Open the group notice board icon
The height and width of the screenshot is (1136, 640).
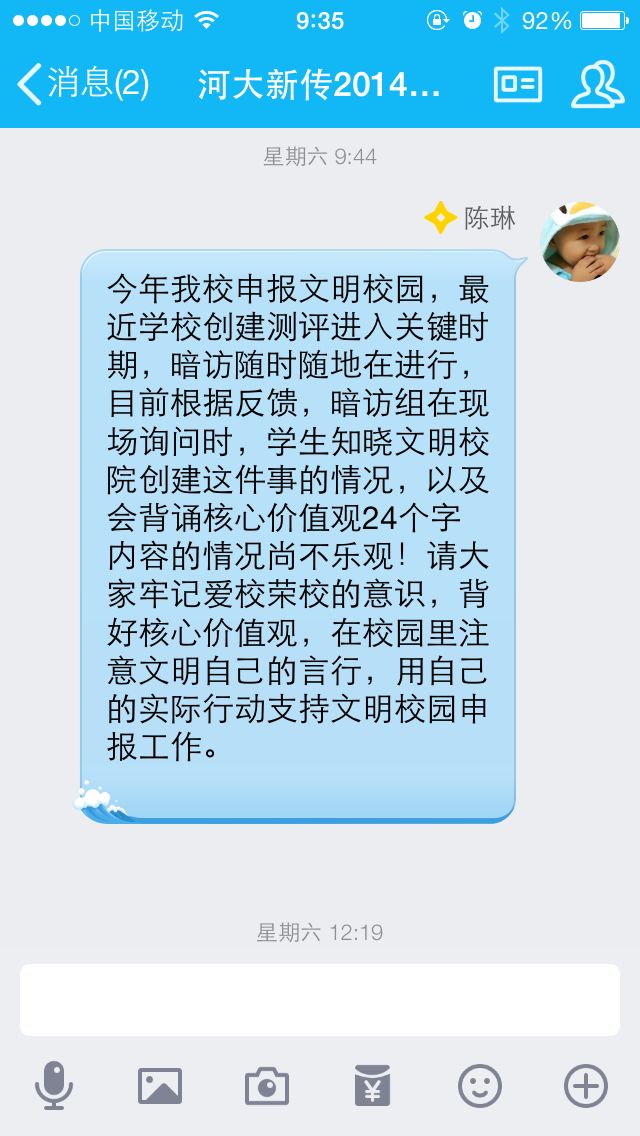tap(518, 84)
